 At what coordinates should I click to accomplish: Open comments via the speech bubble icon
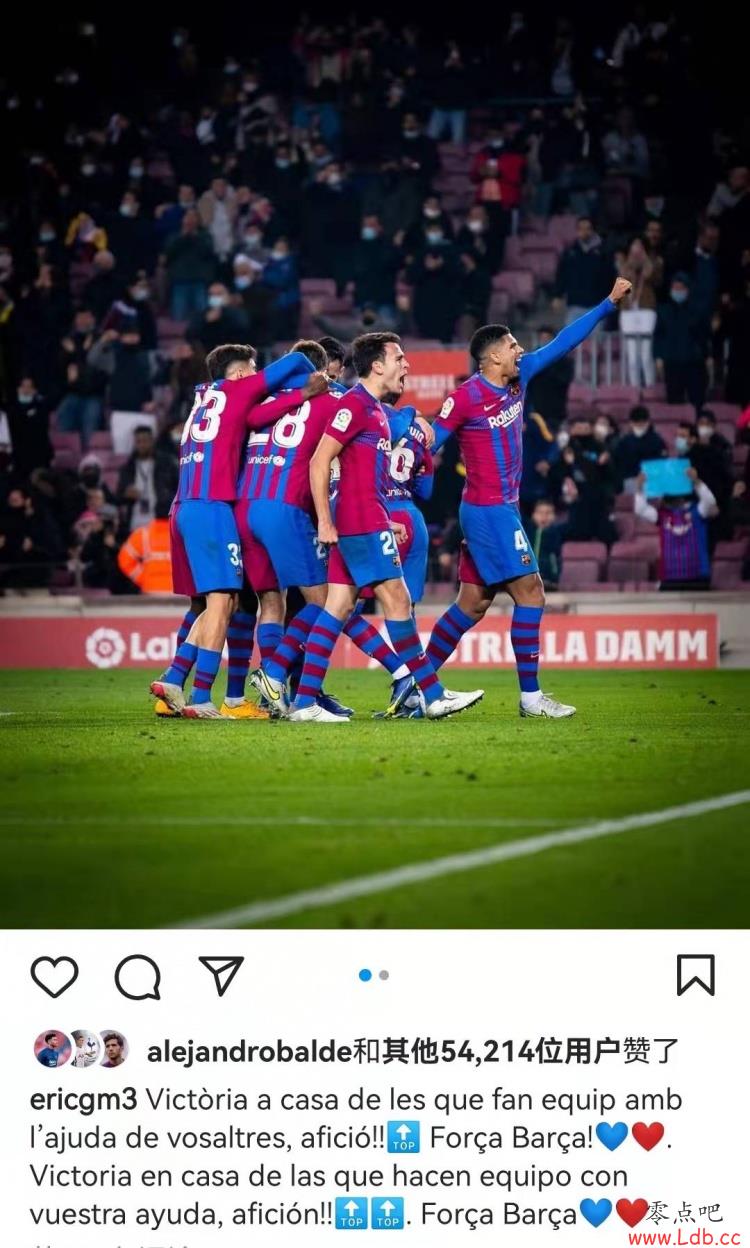point(138,977)
